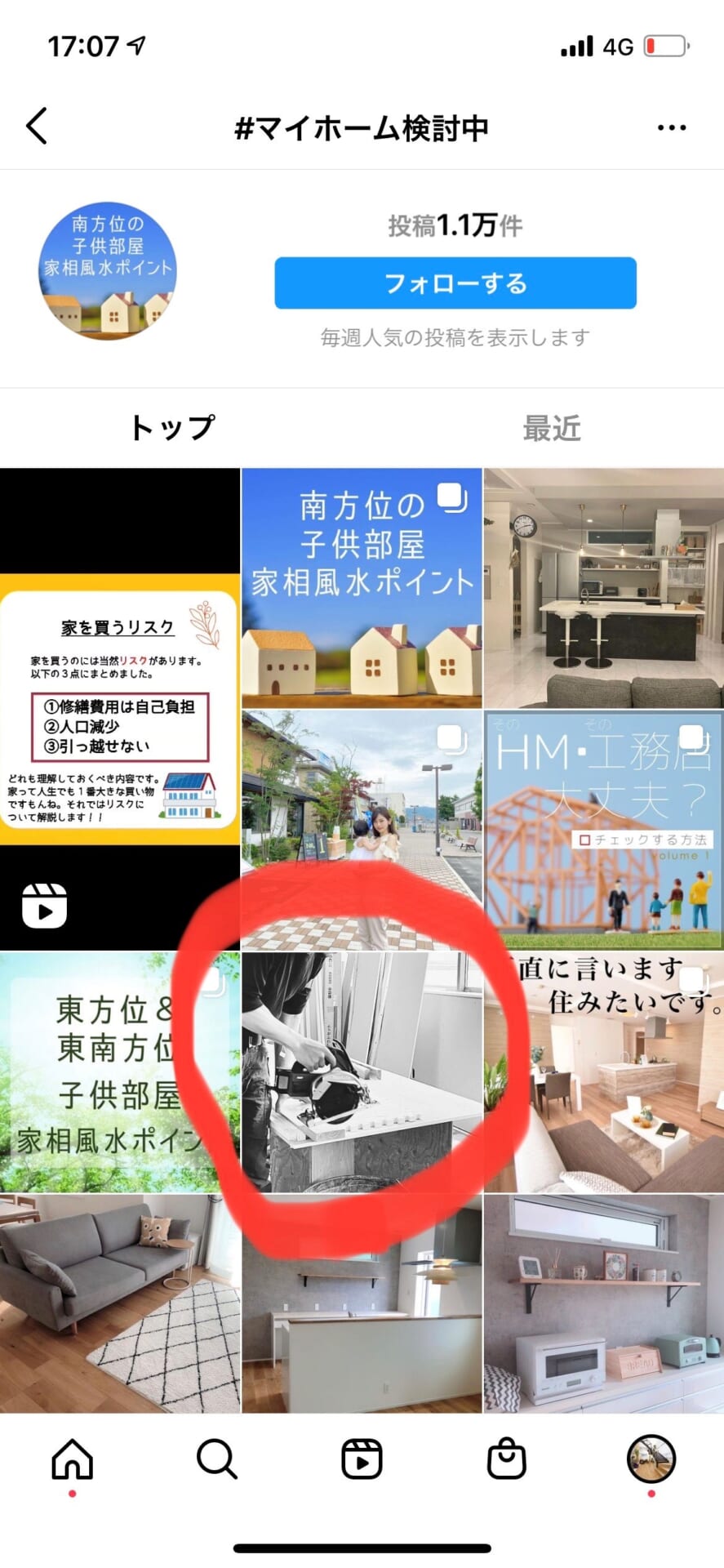Follow the #マイホーム検討中 hashtag
The height and width of the screenshot is (1568, 724).
pyautogui.click(x=455, y=283)
